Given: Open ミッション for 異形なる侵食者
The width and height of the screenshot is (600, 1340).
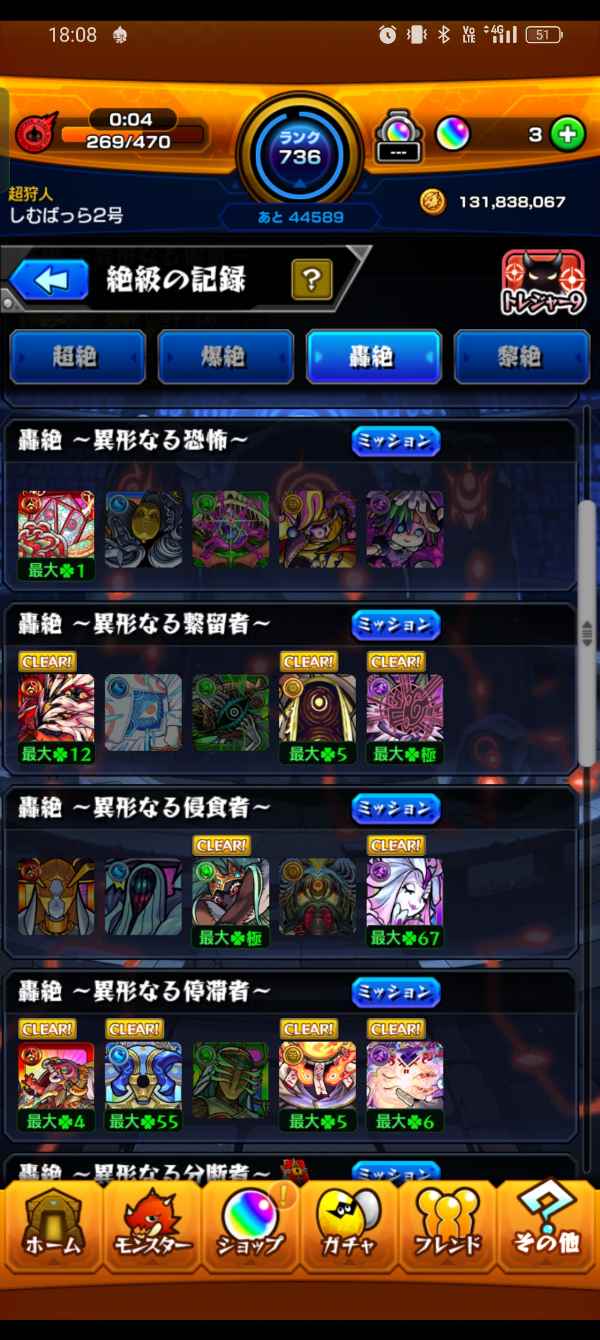Looking at the screenshot, I should coord(396,807).
